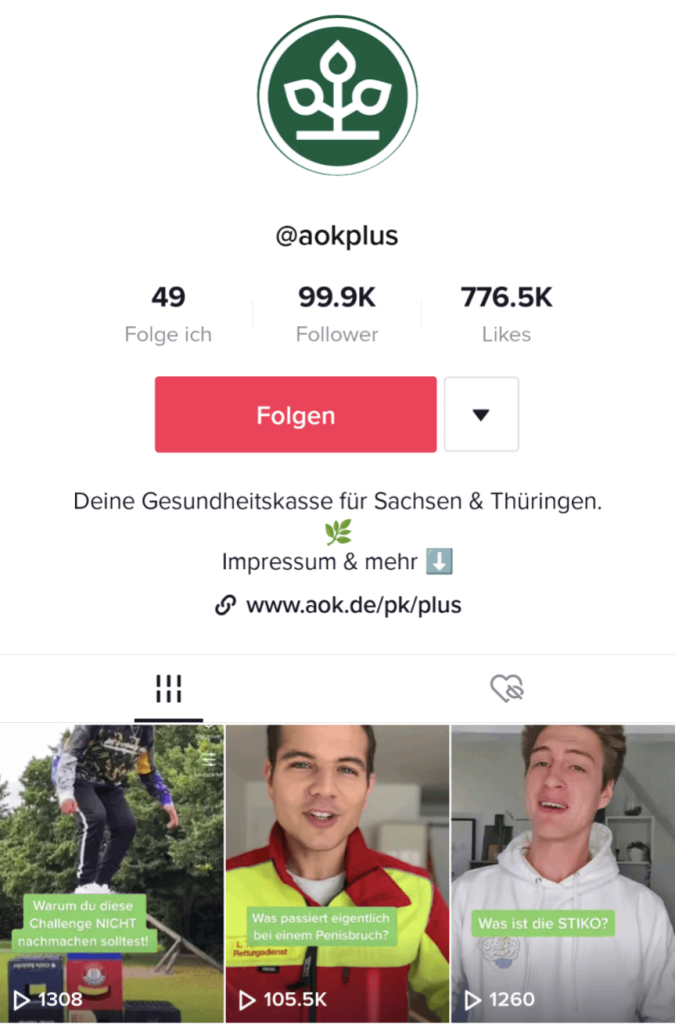Screen dimensions: 675x1024
Task: Expand suggested accounts dropdown arrow
Action: click(x=481, y=414)
